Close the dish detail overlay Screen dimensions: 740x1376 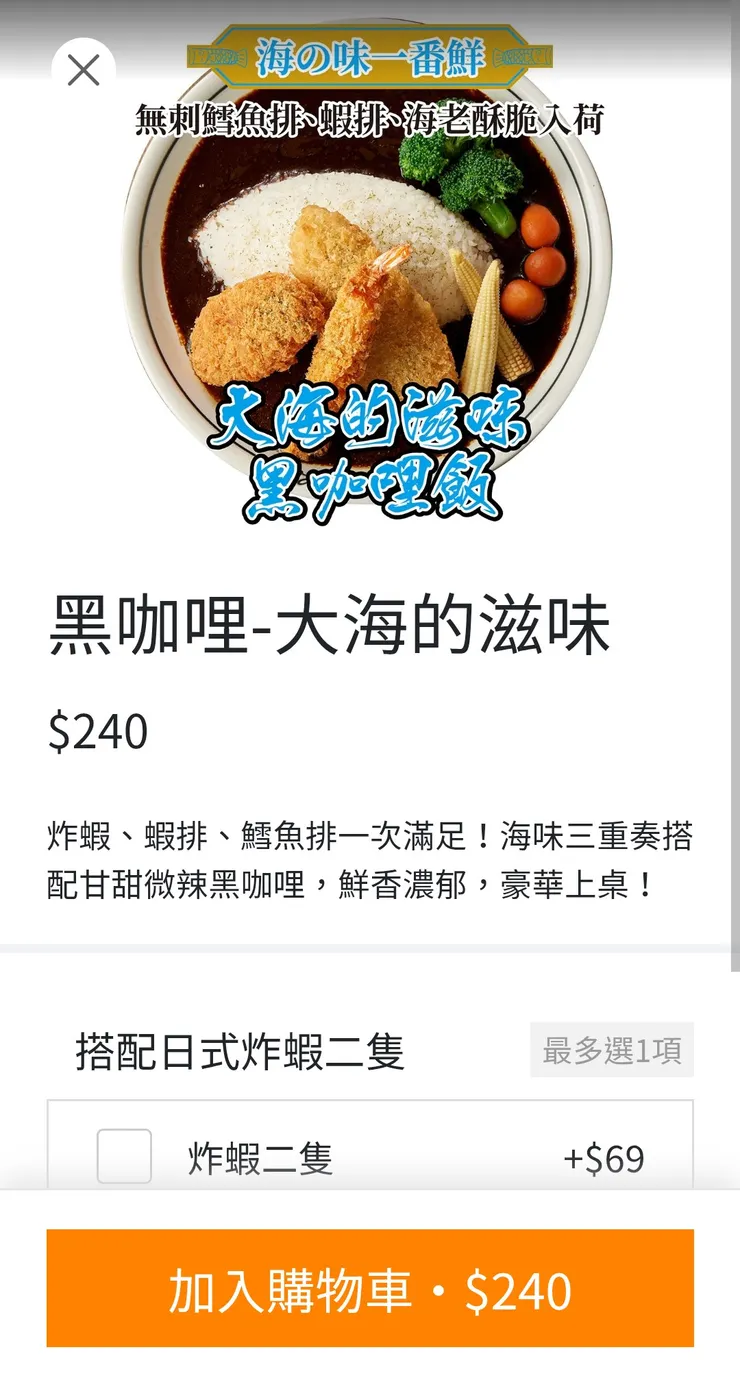(x=84, y=71)
